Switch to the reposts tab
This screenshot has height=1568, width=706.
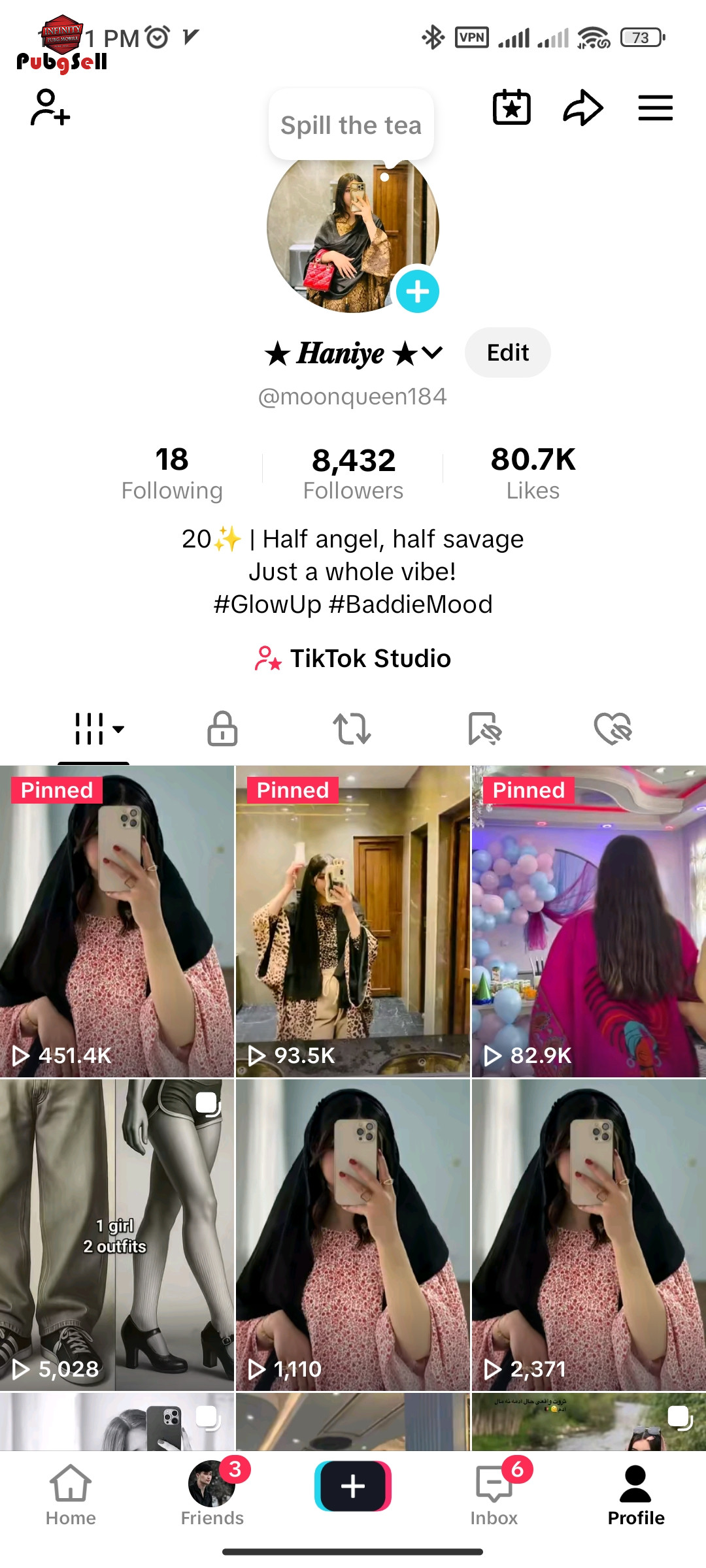[352, 728]
